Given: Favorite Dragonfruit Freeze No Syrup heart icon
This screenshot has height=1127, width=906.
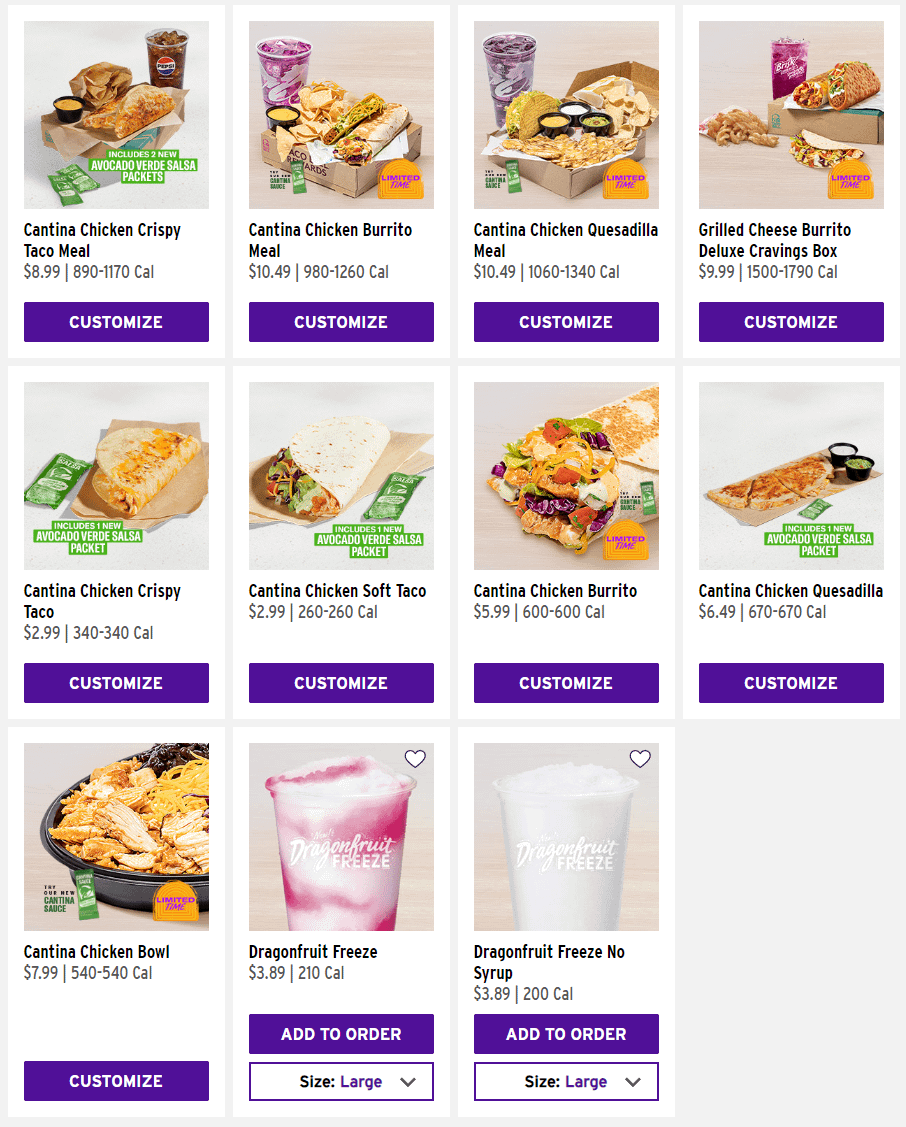Looking at the screenshot, I should pyautogui.click(x=640, y=759).
